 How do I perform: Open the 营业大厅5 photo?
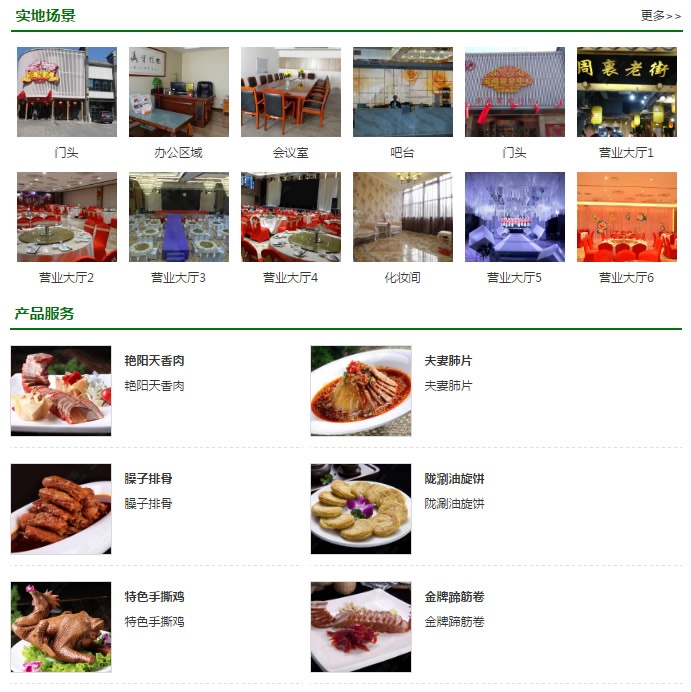(x=515, y=217)
